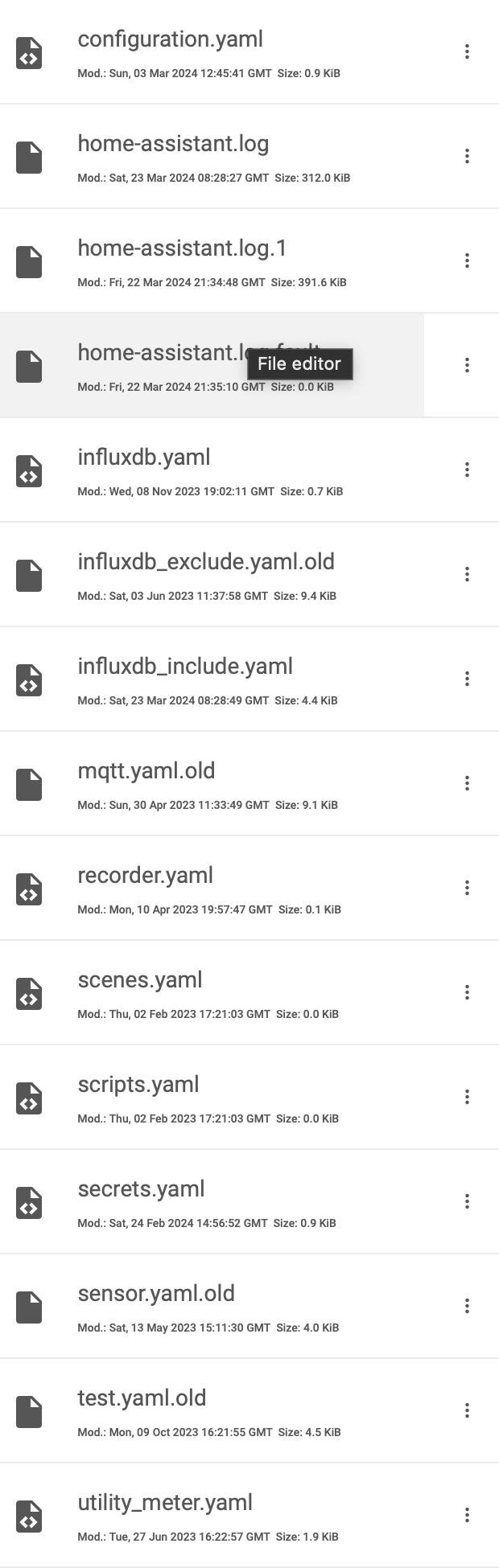This screenshot has height=1568, width=499.
Task: Open the home-assistant.log.1 file
Action: pyautogui.click(x=182, y=249)
